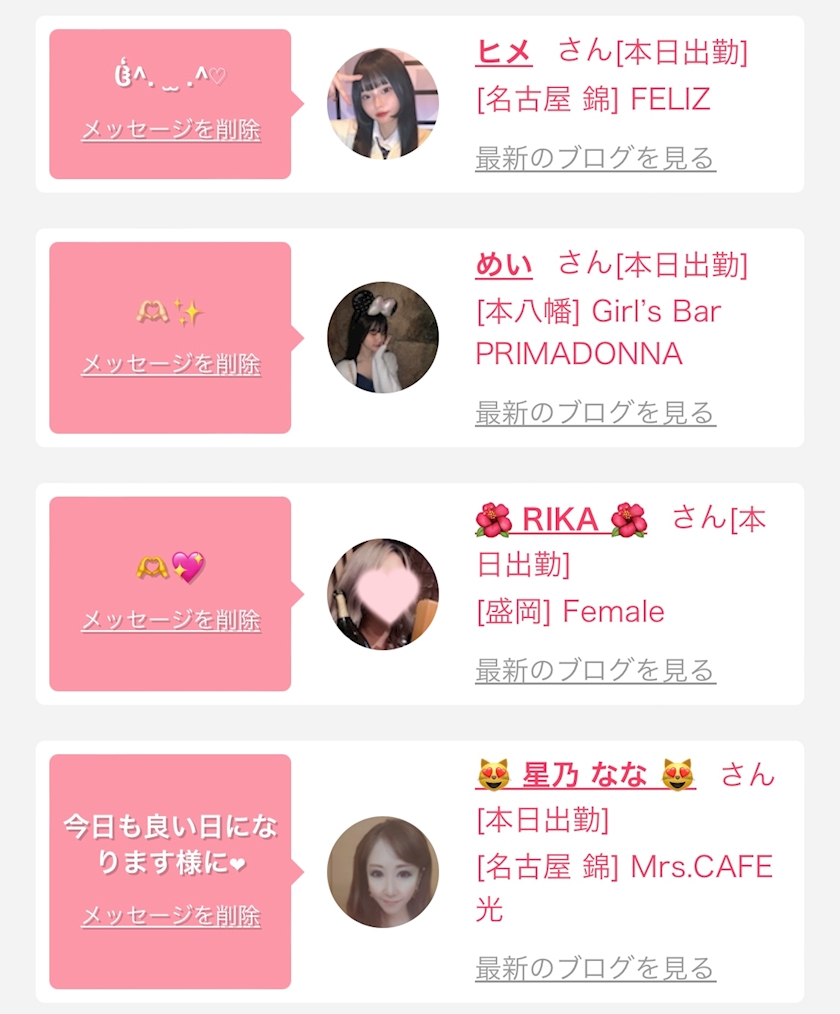Tap めい's profile photo

click(x=382, y=338)
